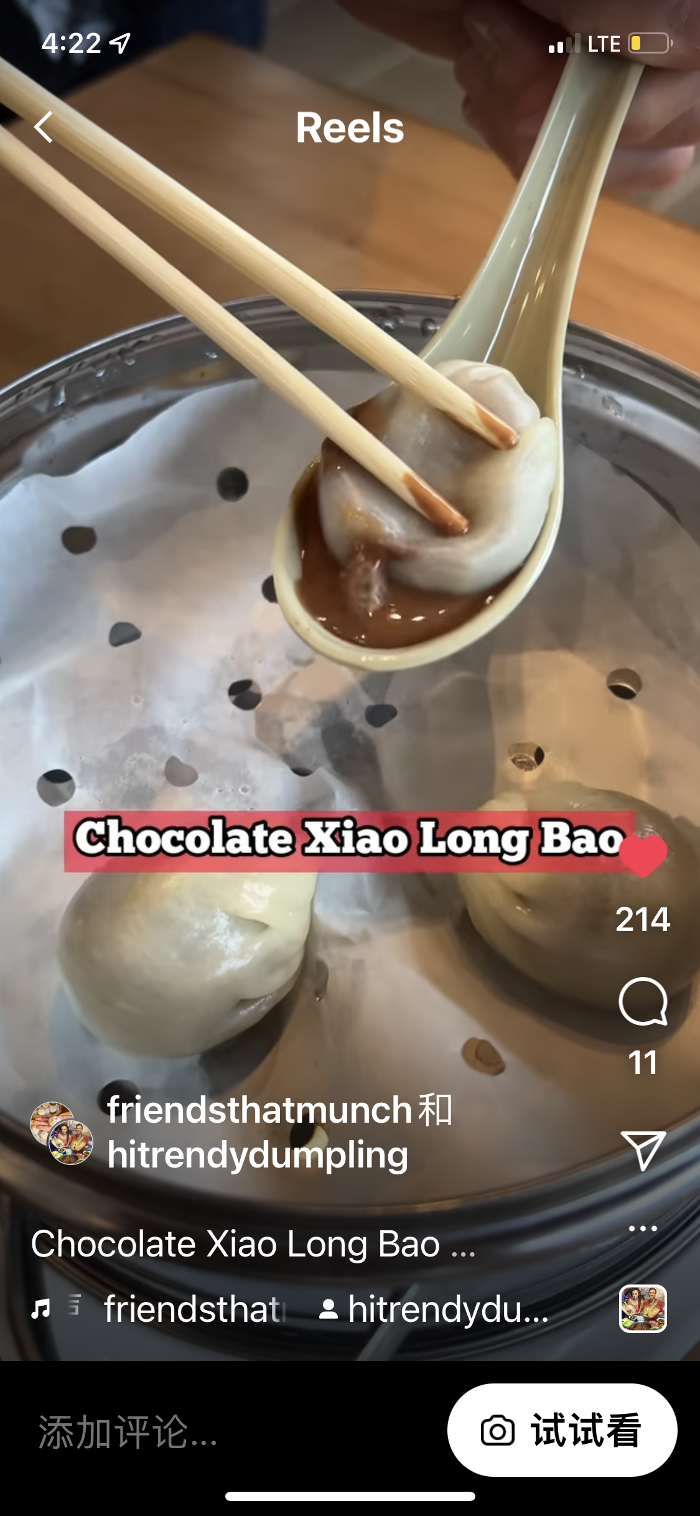View the tagged hitrendydumpling account
Screen dimensions: 700x1516
point(434,1310)
